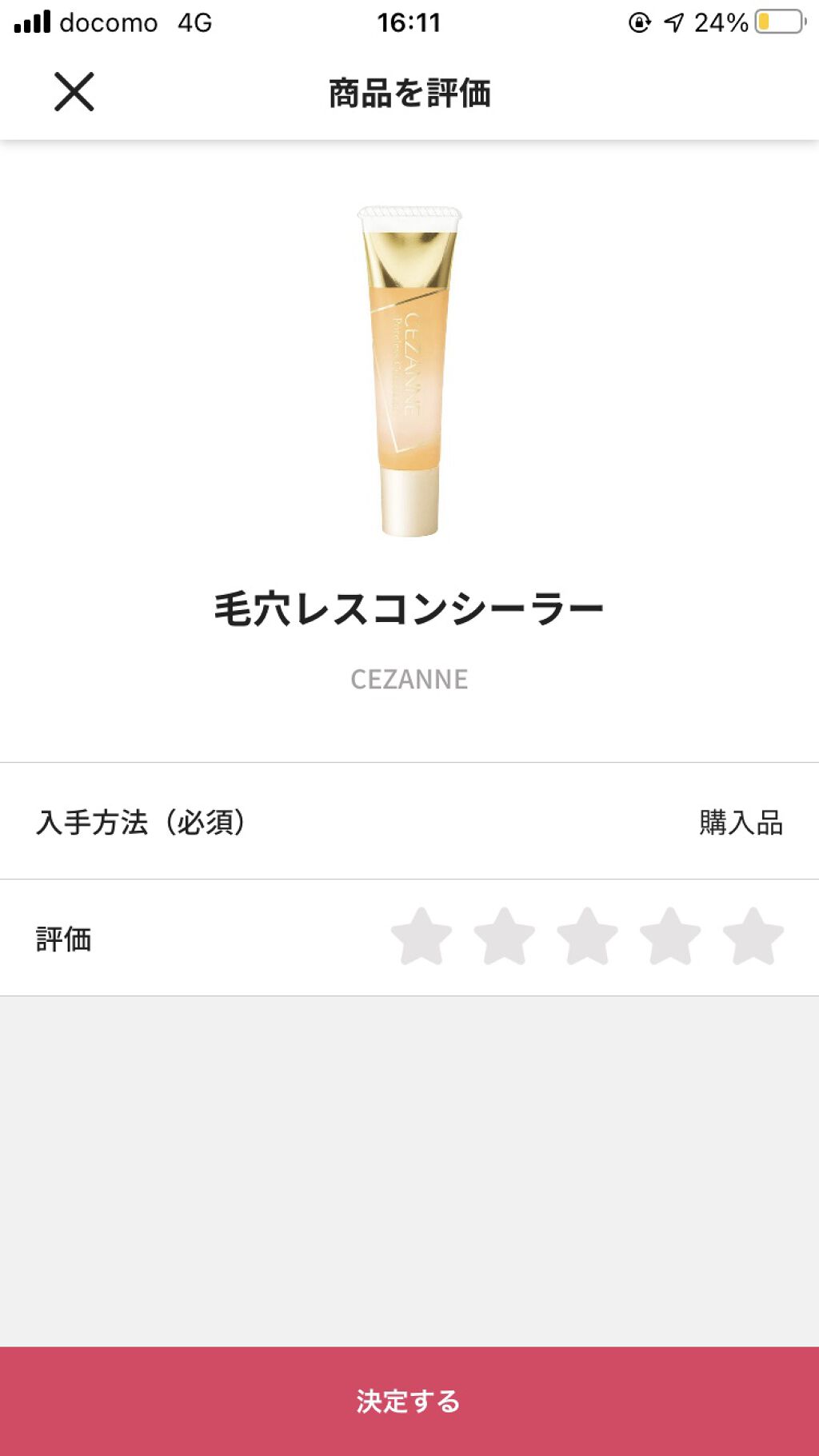The image size is (819, 1456).
Task: Tap the 決定する button
Action: (409, 1400)
